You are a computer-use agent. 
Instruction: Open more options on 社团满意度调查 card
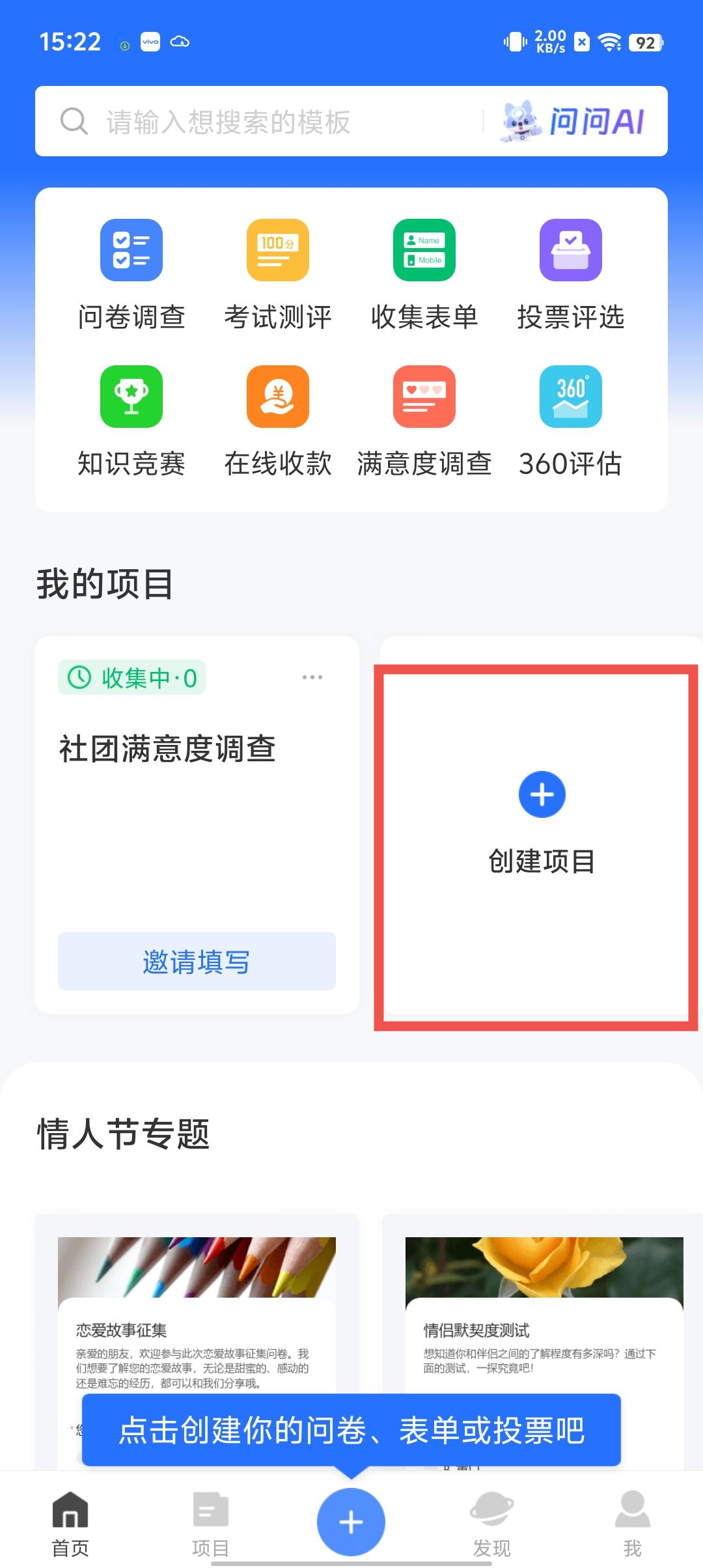click(312, 677)
